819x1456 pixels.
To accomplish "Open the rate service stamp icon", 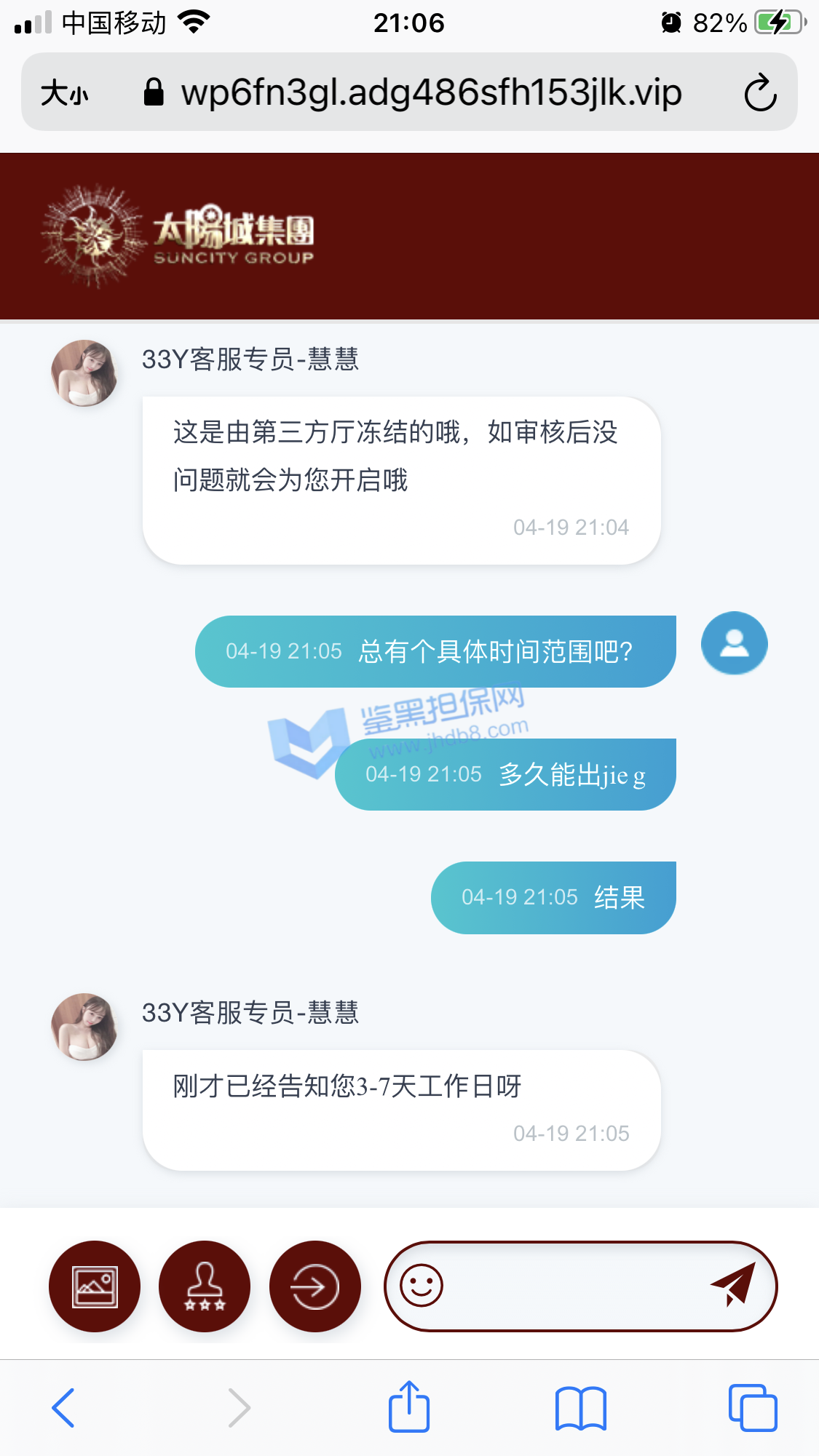I will (205, 1286).
